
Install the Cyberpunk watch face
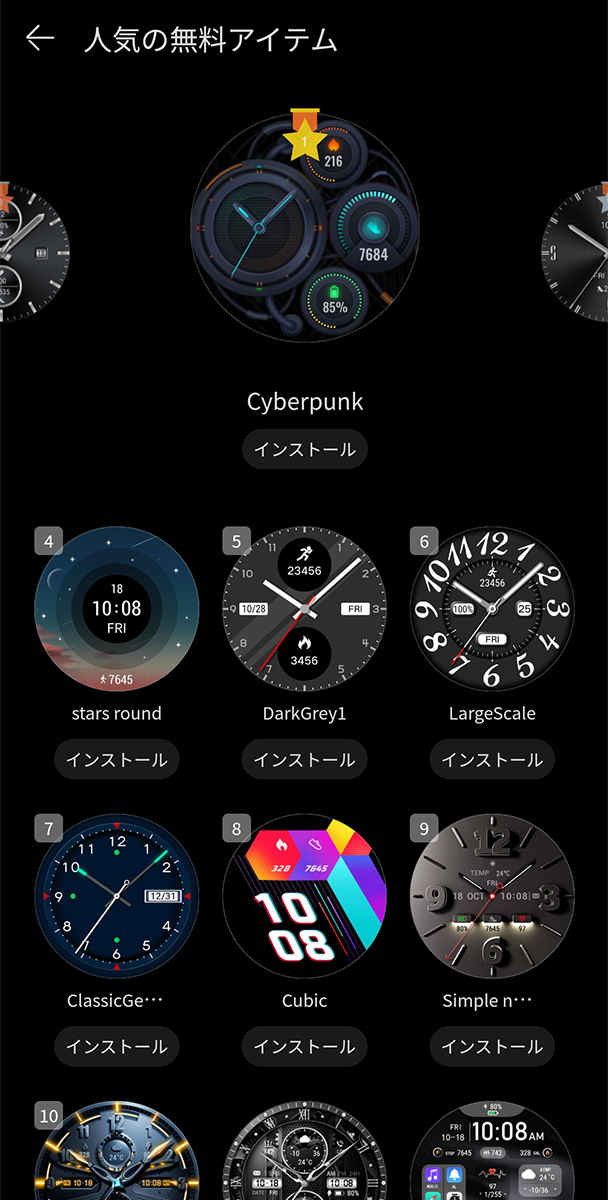(x=304, y=449)
